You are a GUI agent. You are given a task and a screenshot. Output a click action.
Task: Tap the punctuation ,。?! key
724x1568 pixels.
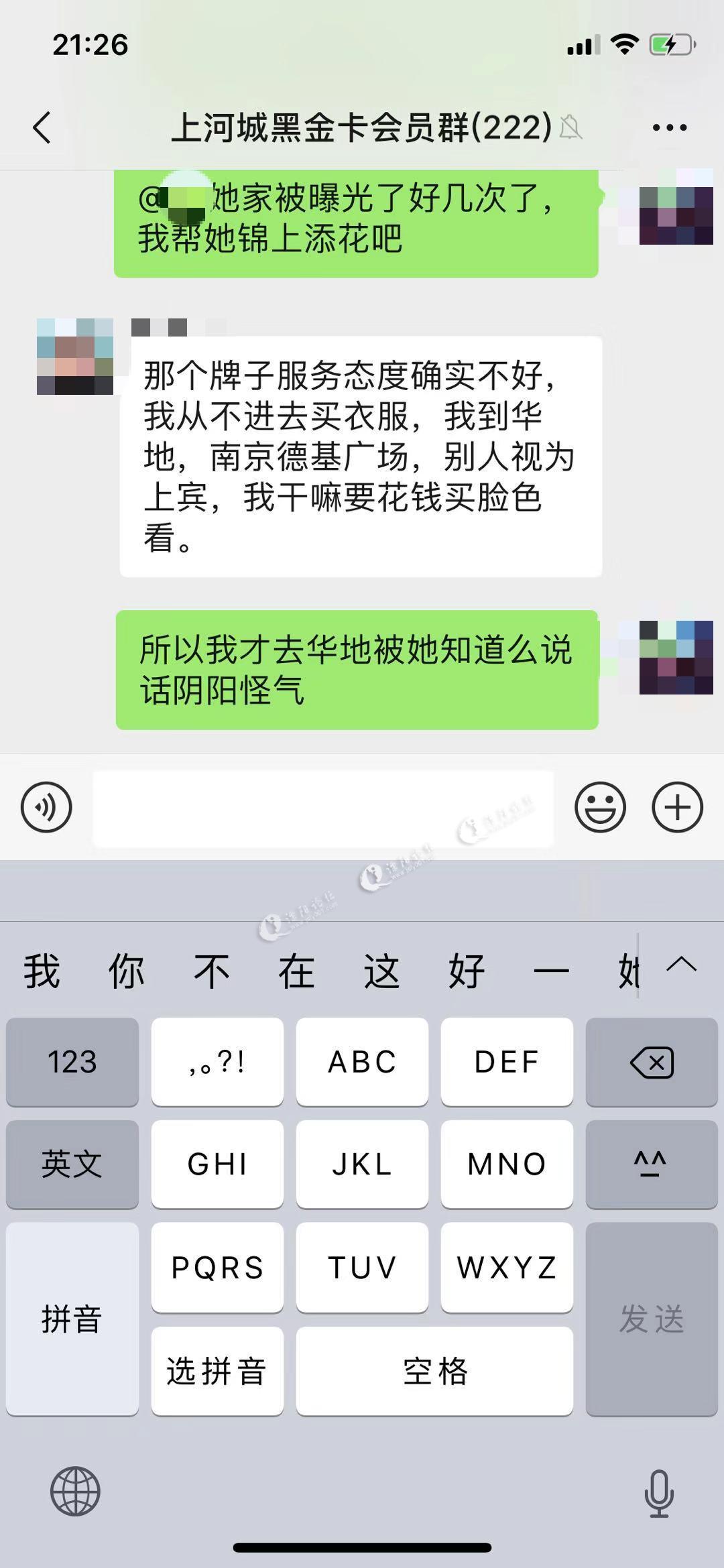(217, 1062)
